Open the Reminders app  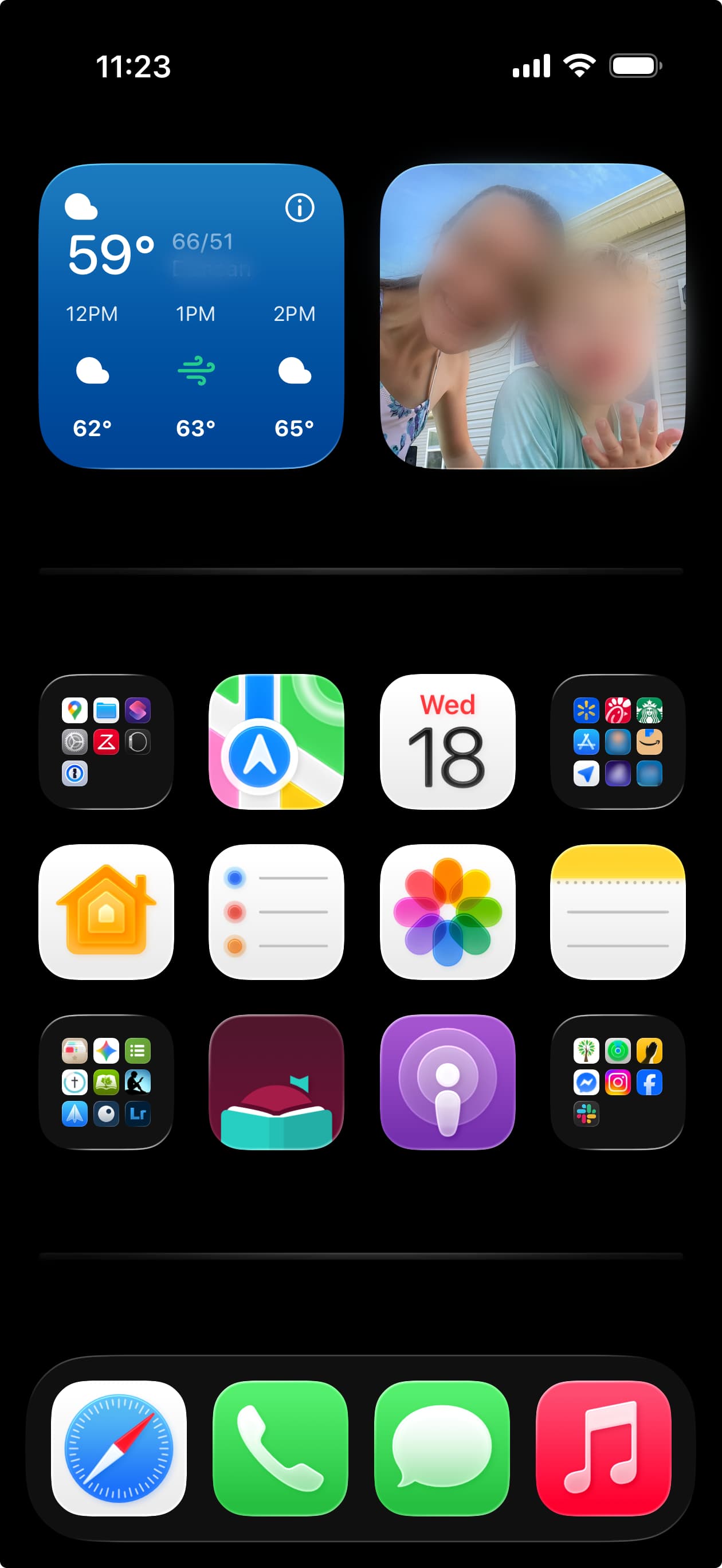pyautogui.click(x=276, y=912)
